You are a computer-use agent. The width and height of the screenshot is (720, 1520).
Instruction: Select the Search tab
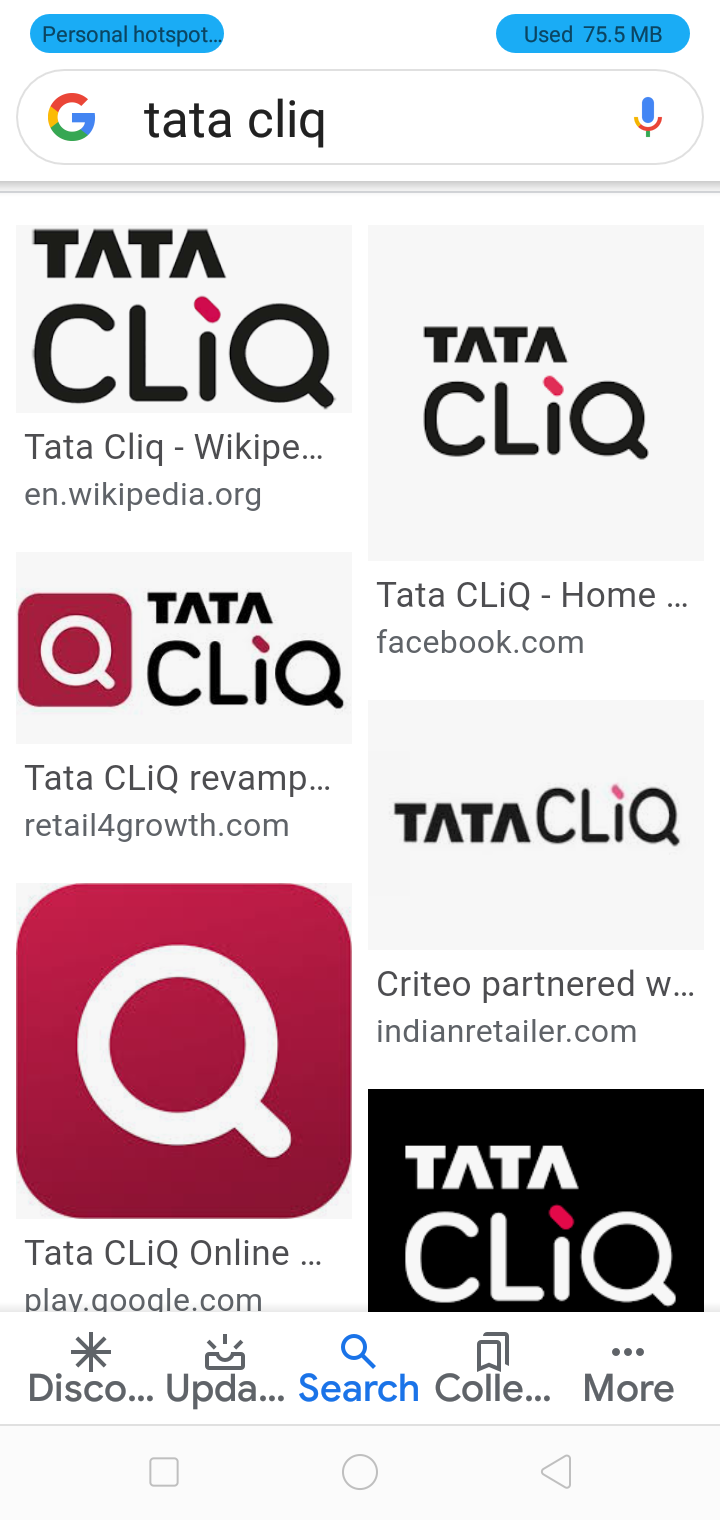click(358, 1370)
